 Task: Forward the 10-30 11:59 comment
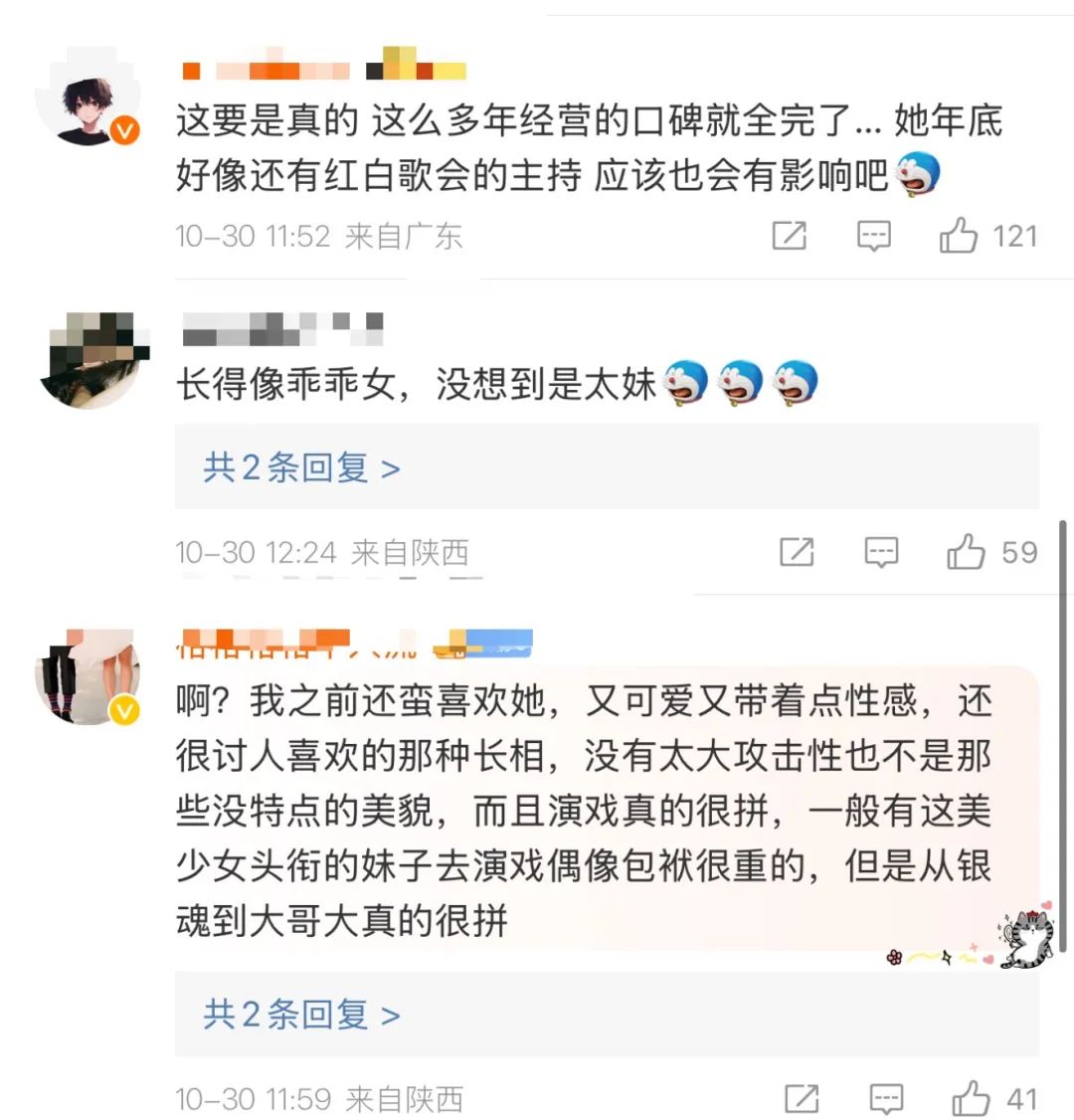coord(802,1099)
